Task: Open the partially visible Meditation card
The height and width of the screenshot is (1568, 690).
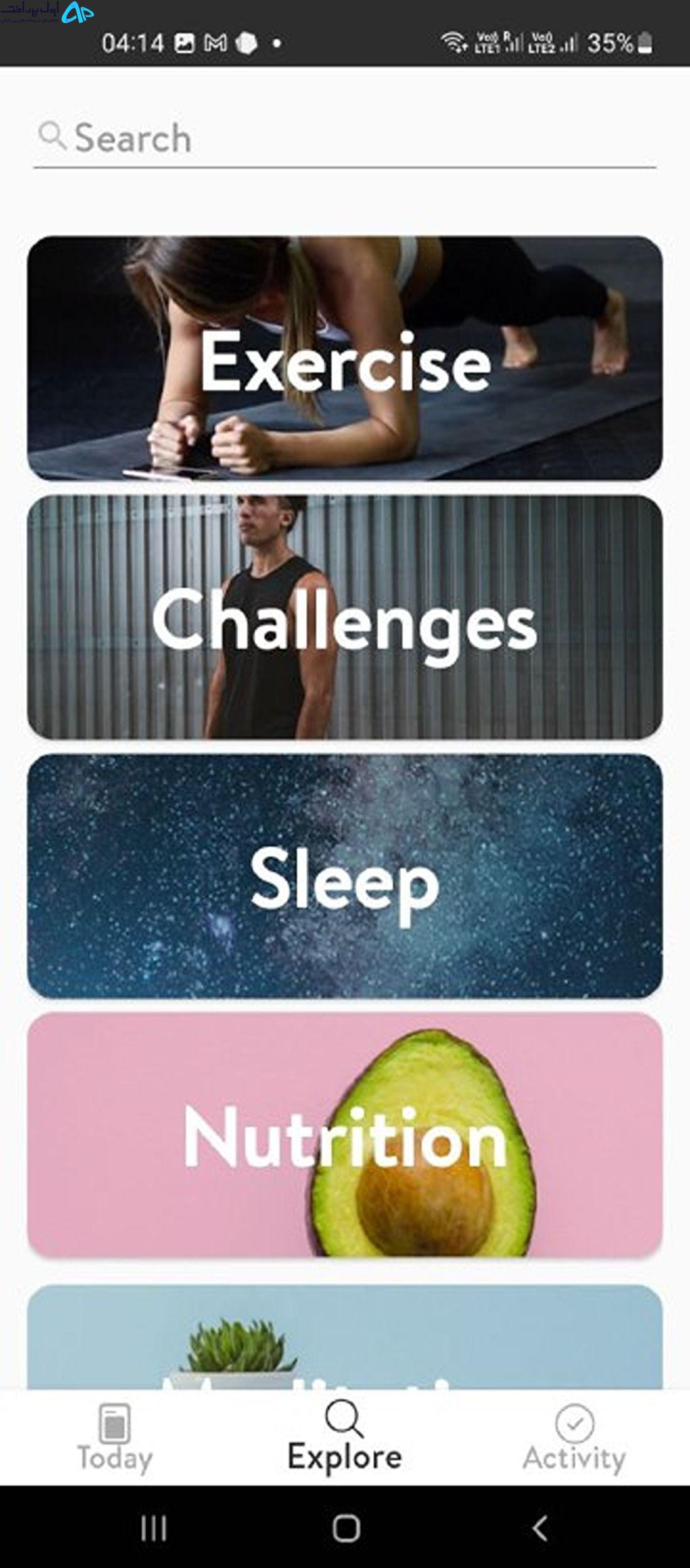Action: 344,1337
